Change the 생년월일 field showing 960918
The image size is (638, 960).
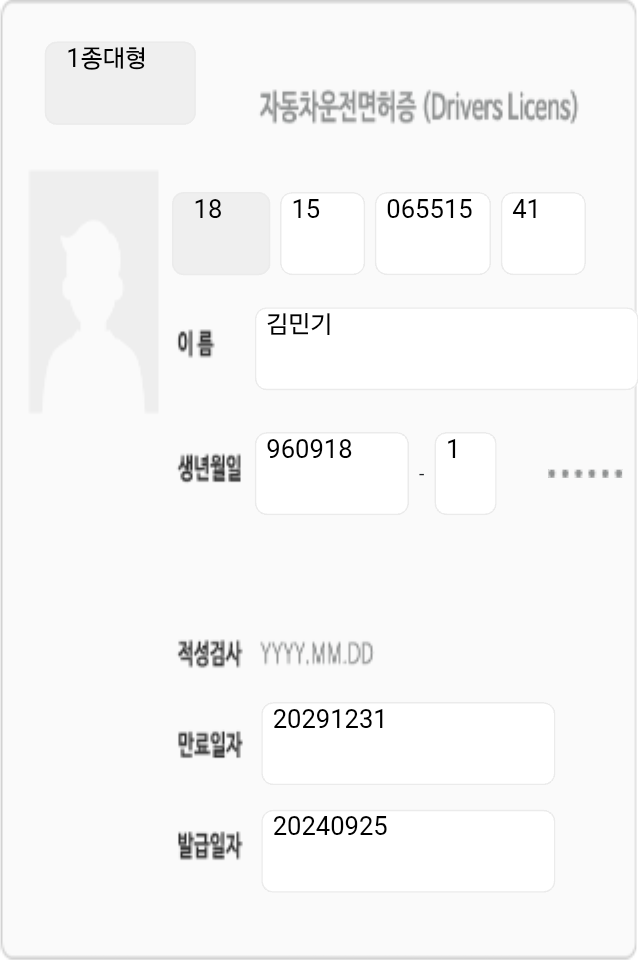coord(332,473)
